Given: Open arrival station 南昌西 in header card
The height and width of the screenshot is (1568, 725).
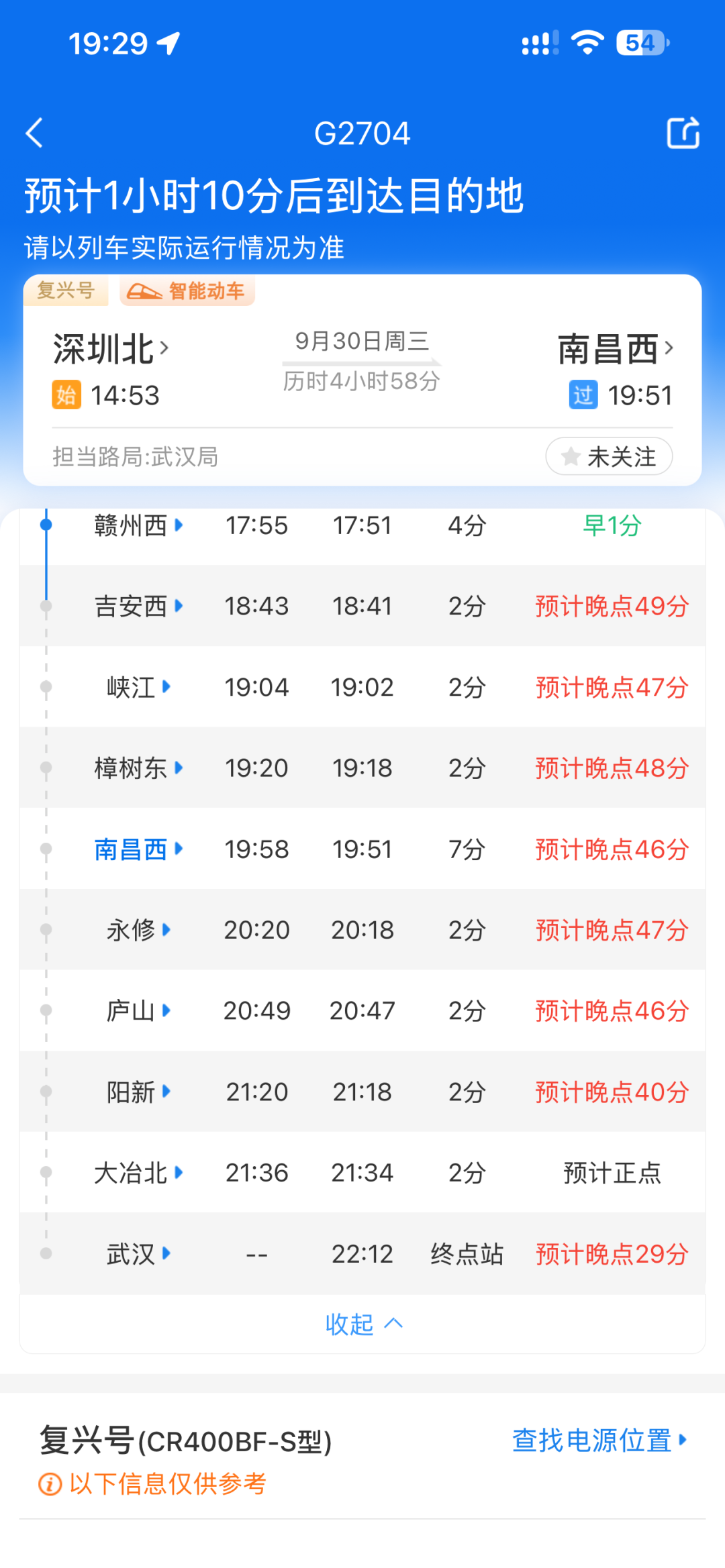Looking at the screenshot, I should pos(615,349).
